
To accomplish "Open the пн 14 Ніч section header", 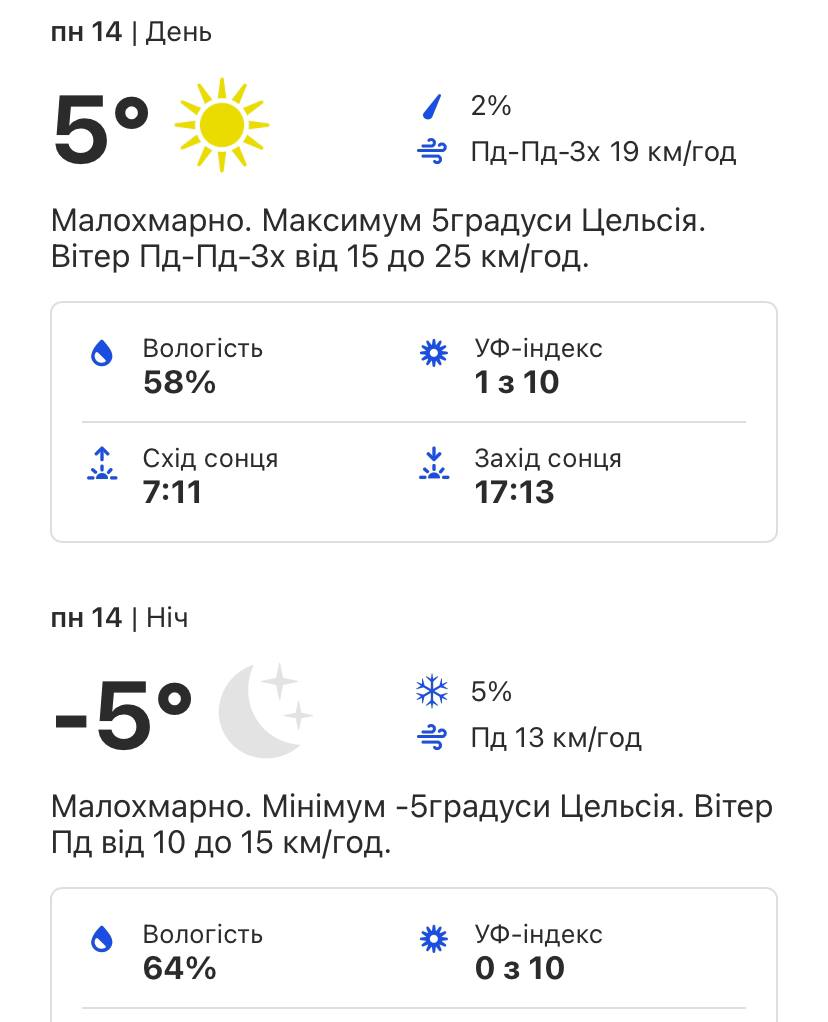I will 120,617.
